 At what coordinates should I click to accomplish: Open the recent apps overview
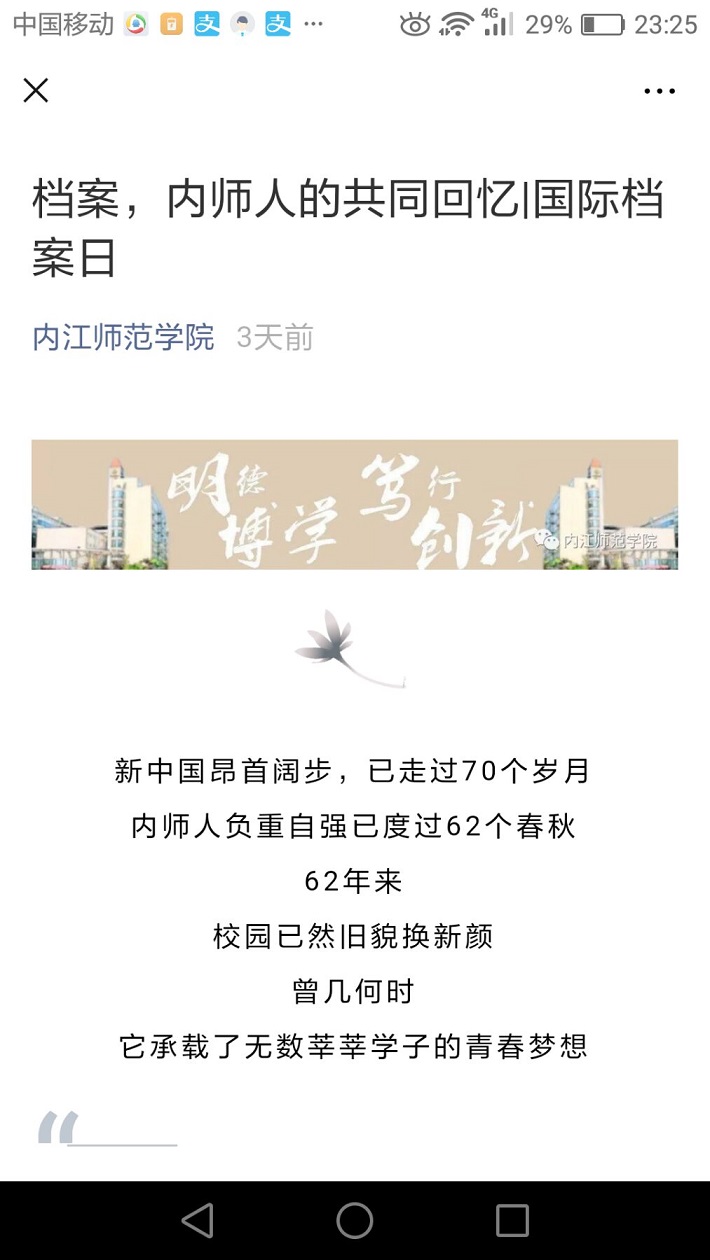512,1220
